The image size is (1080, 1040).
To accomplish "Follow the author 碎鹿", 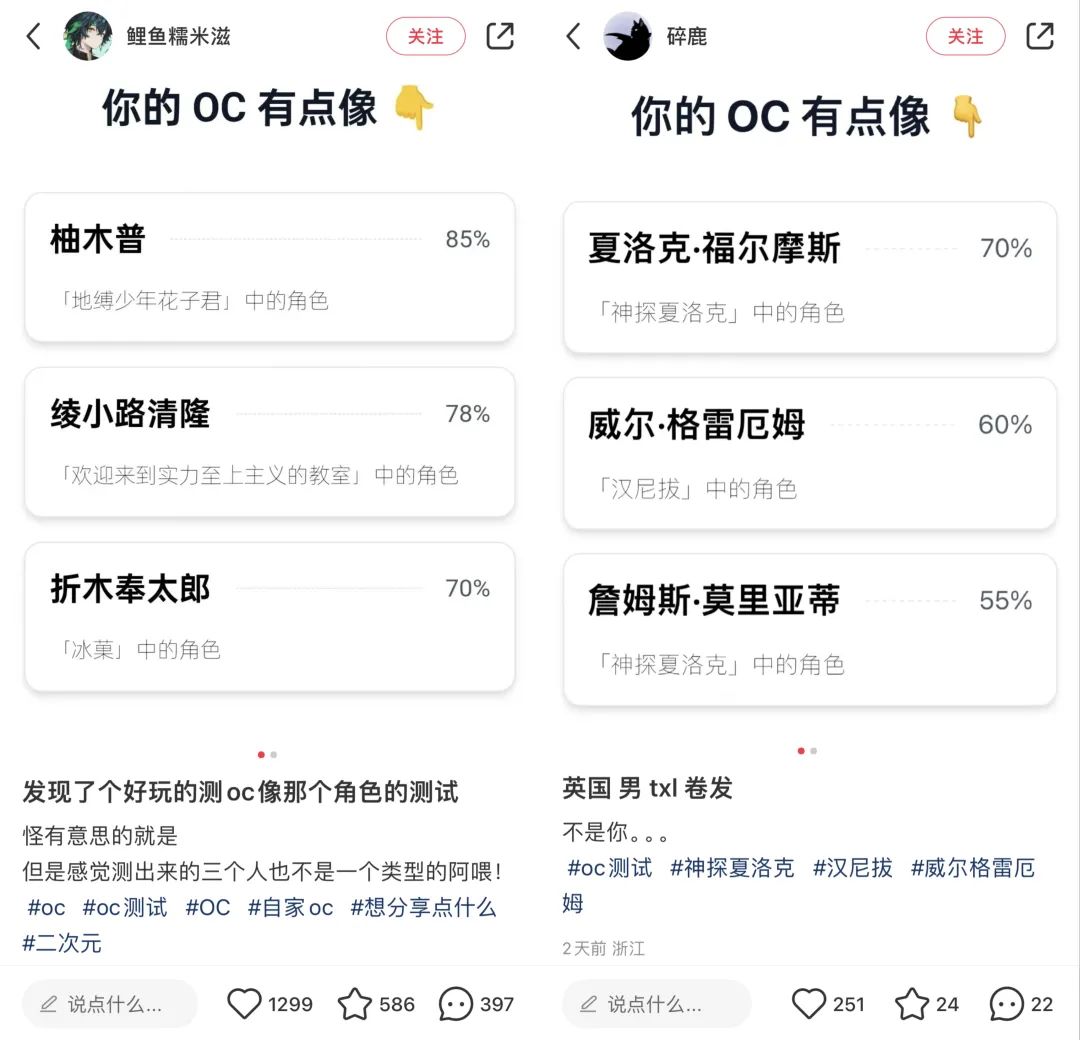I will (965, 37).
